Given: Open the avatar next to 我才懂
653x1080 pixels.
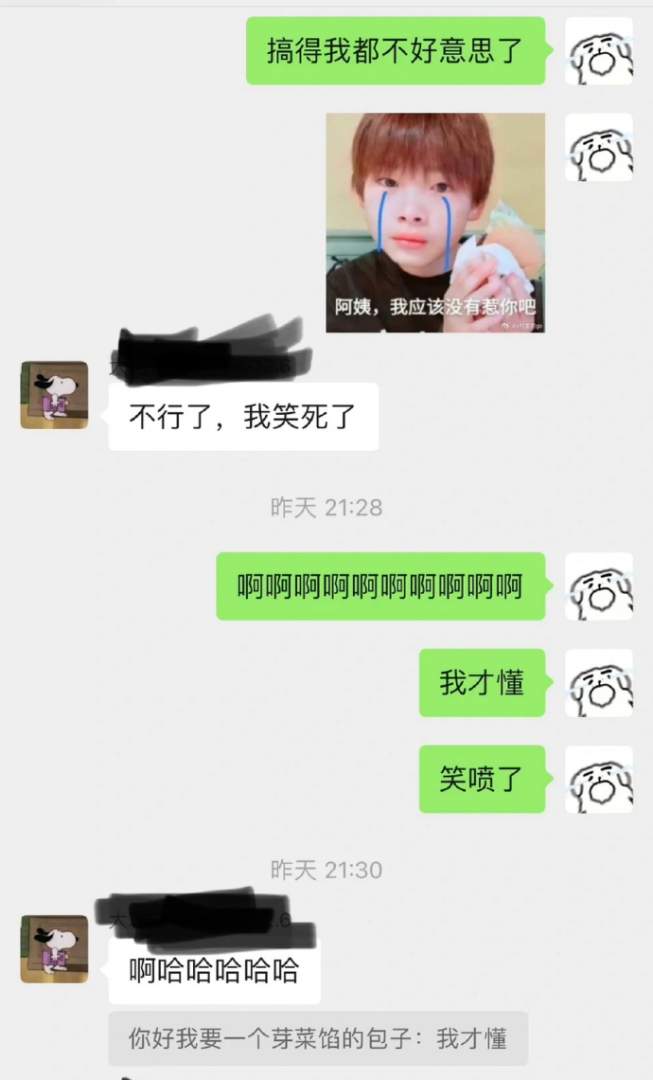Looking at the screenshot, I should pos(598,683).
